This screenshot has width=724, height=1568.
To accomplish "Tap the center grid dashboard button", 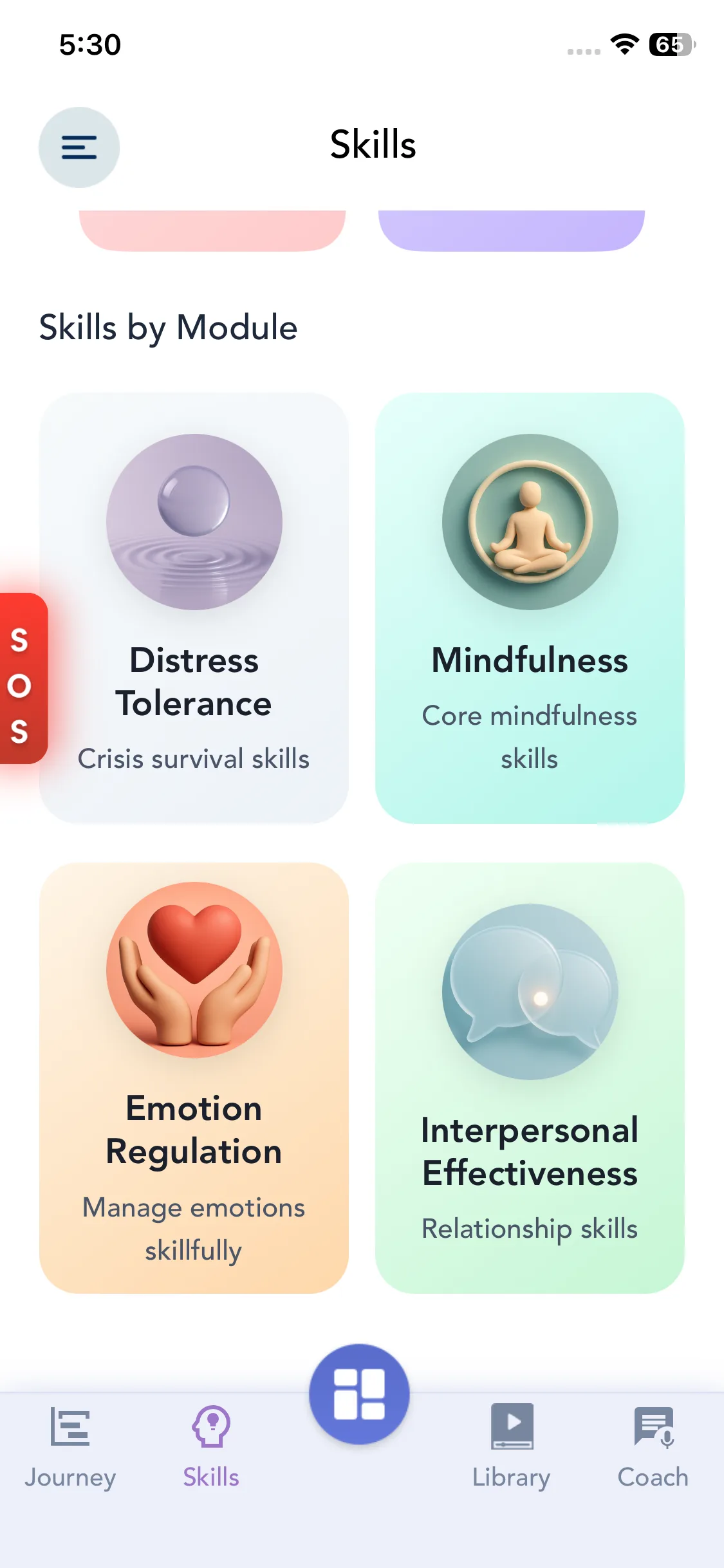I will point(359,1394).
